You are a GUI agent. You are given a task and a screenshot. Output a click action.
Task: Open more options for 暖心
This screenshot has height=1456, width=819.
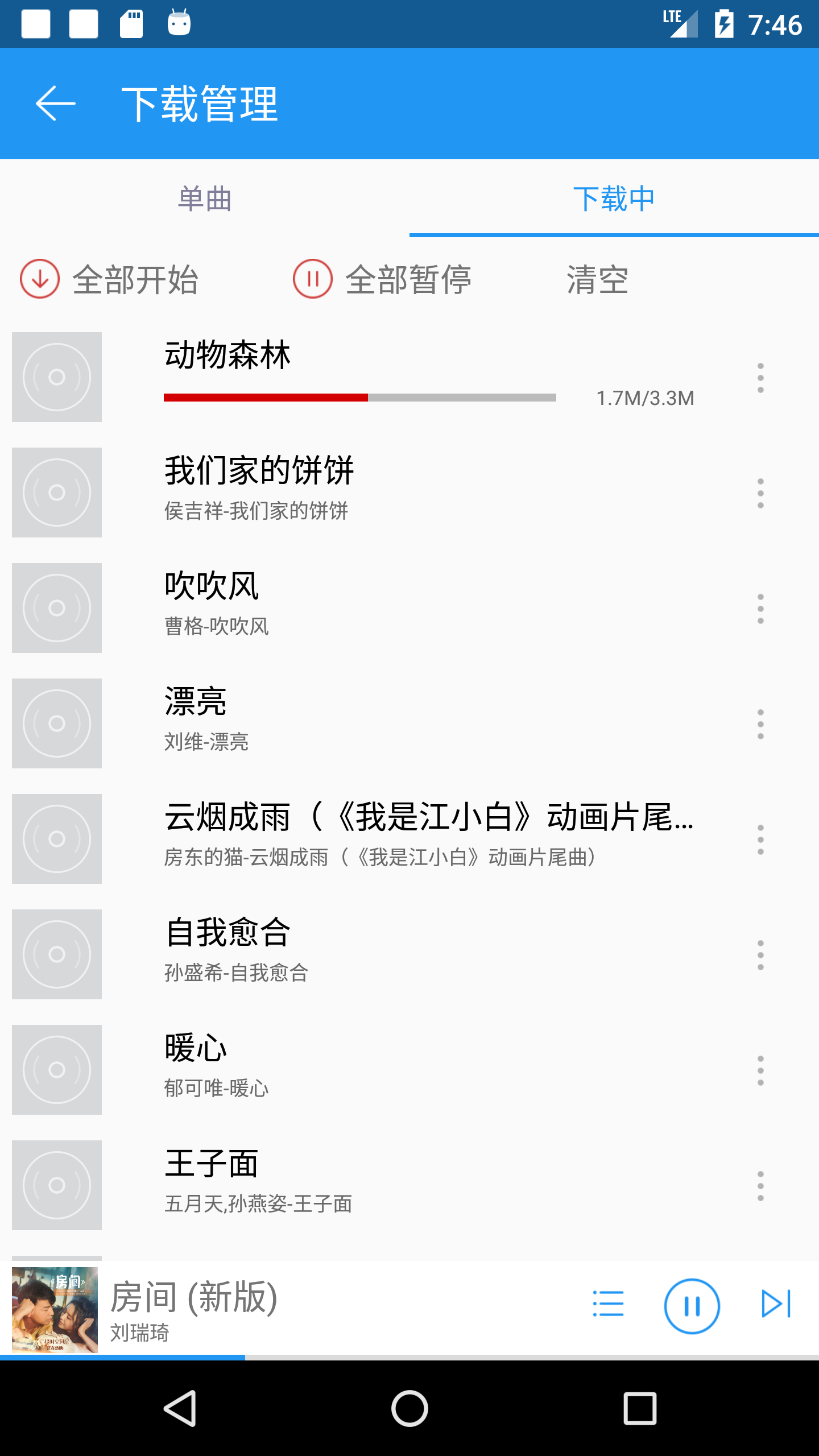[760, 1070]
